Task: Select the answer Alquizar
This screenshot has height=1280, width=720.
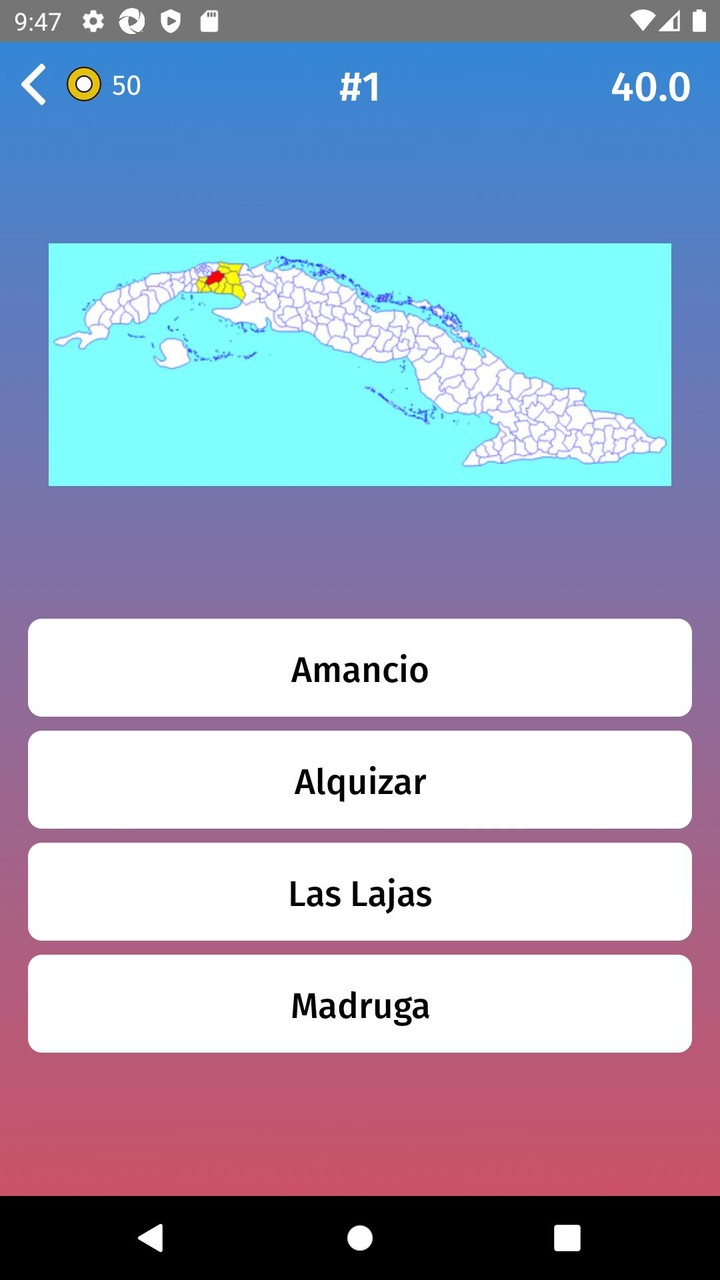Action: 360,779
